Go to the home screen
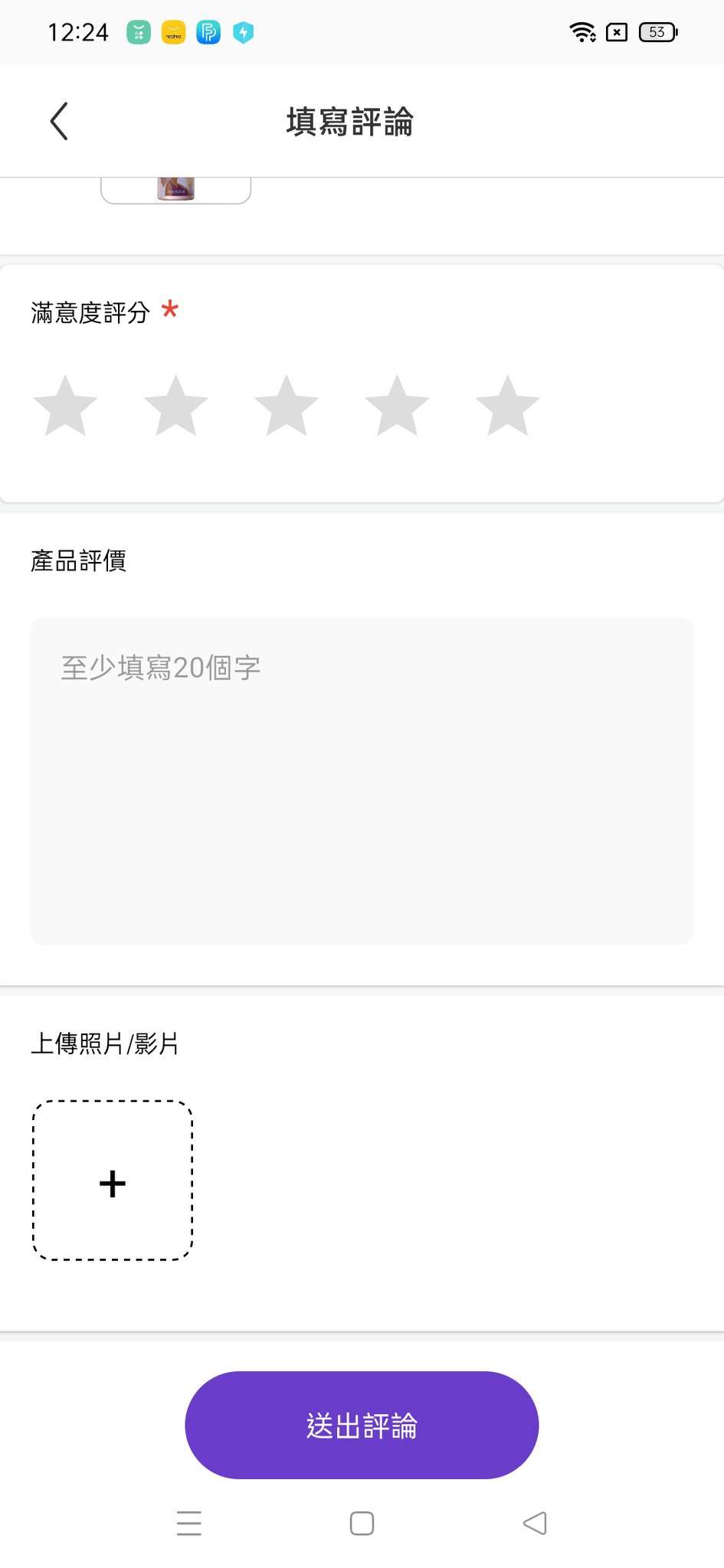724x1568 pixels. tap(362, 1523)
